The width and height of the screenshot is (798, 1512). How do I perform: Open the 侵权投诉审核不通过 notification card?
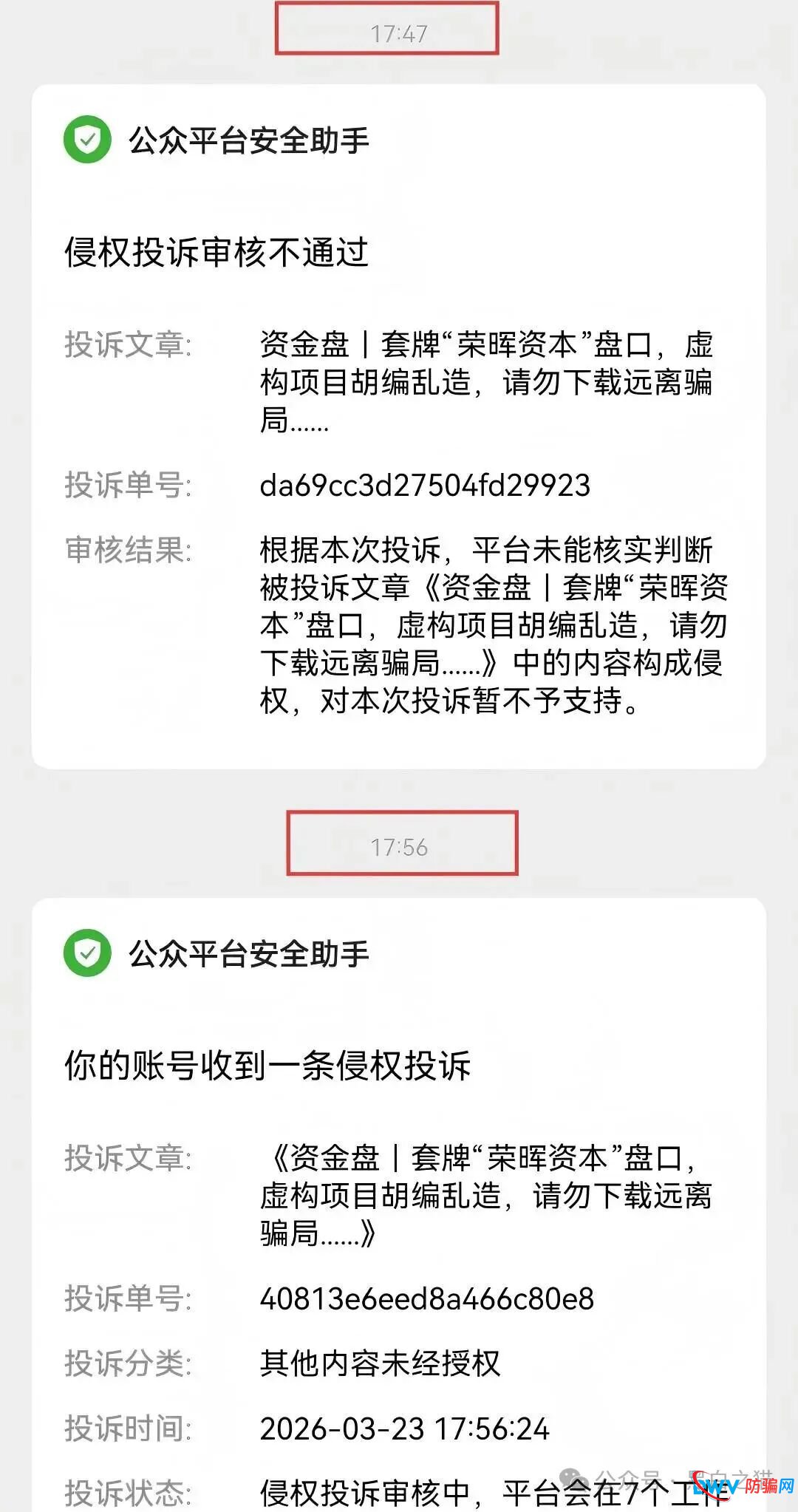tap(399, 421)
